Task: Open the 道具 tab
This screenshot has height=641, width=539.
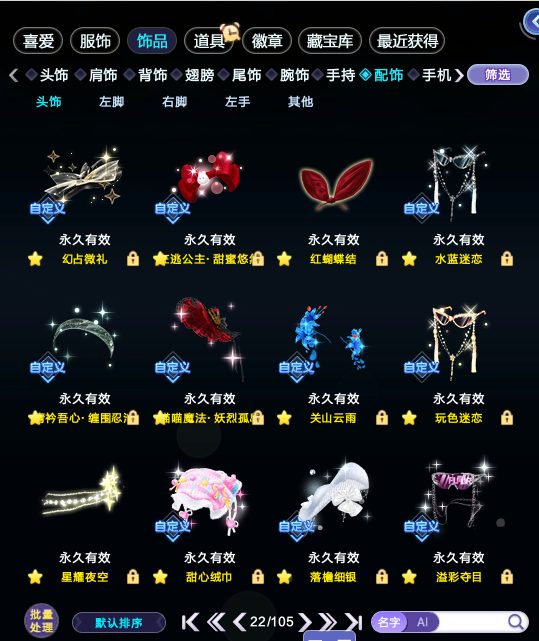Action: click(209, 41)
